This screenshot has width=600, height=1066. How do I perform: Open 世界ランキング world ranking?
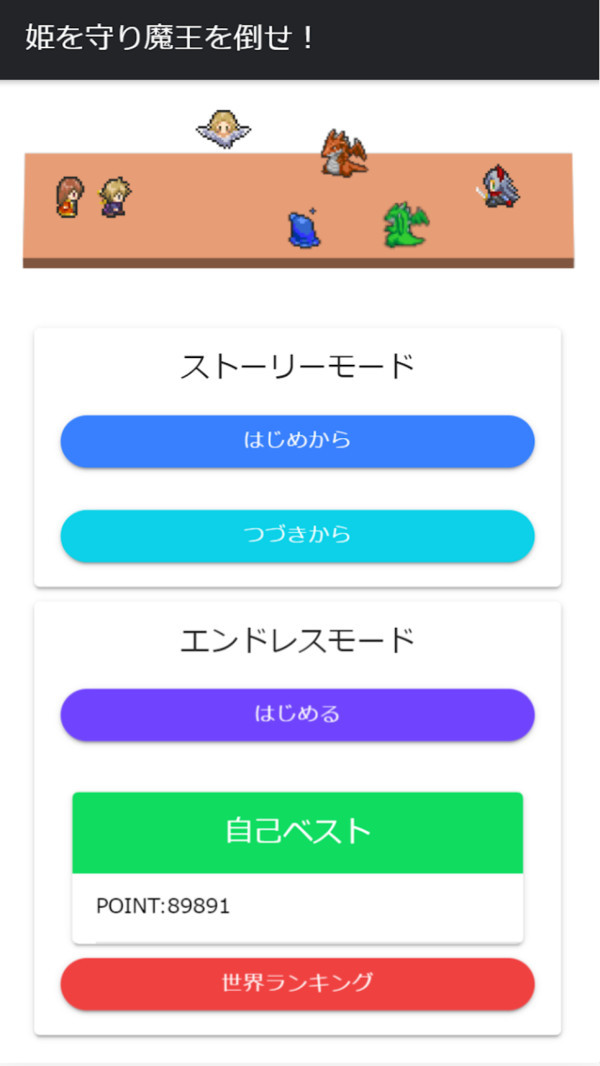tap(298, 984)
